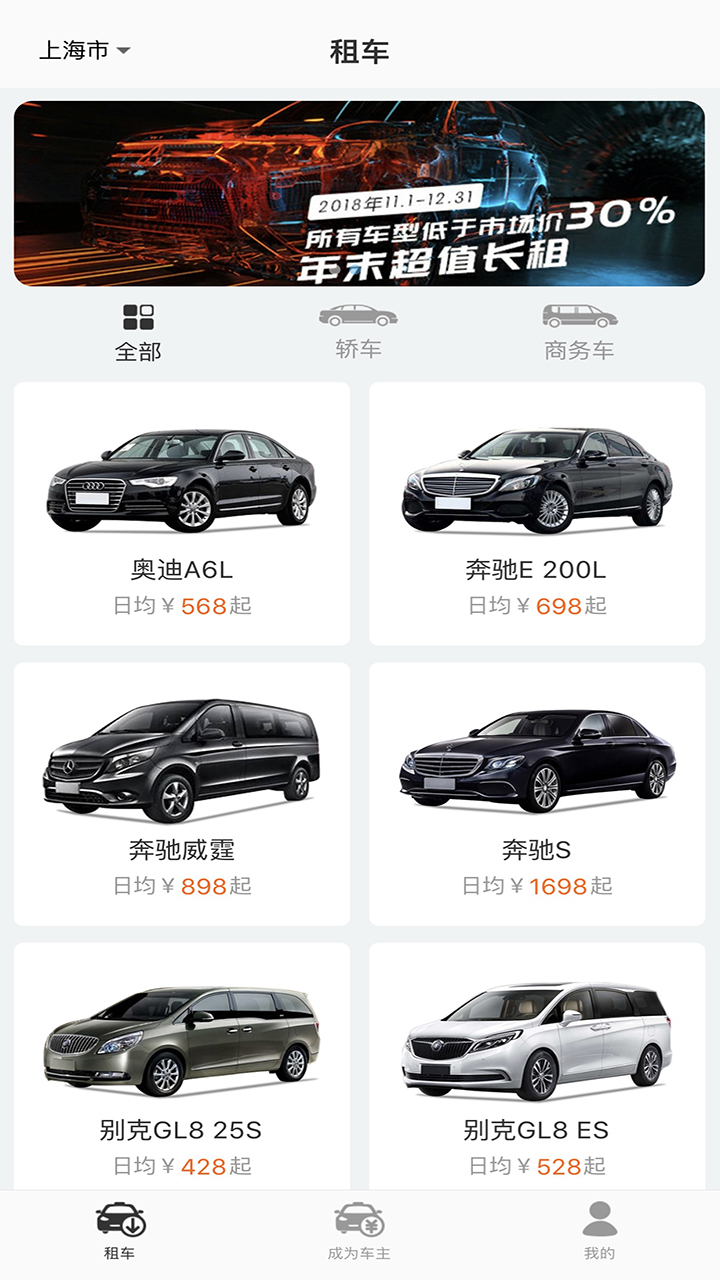Go to the 成为车主 tab
This screenshot has height=1280, width=720.
359,1232
